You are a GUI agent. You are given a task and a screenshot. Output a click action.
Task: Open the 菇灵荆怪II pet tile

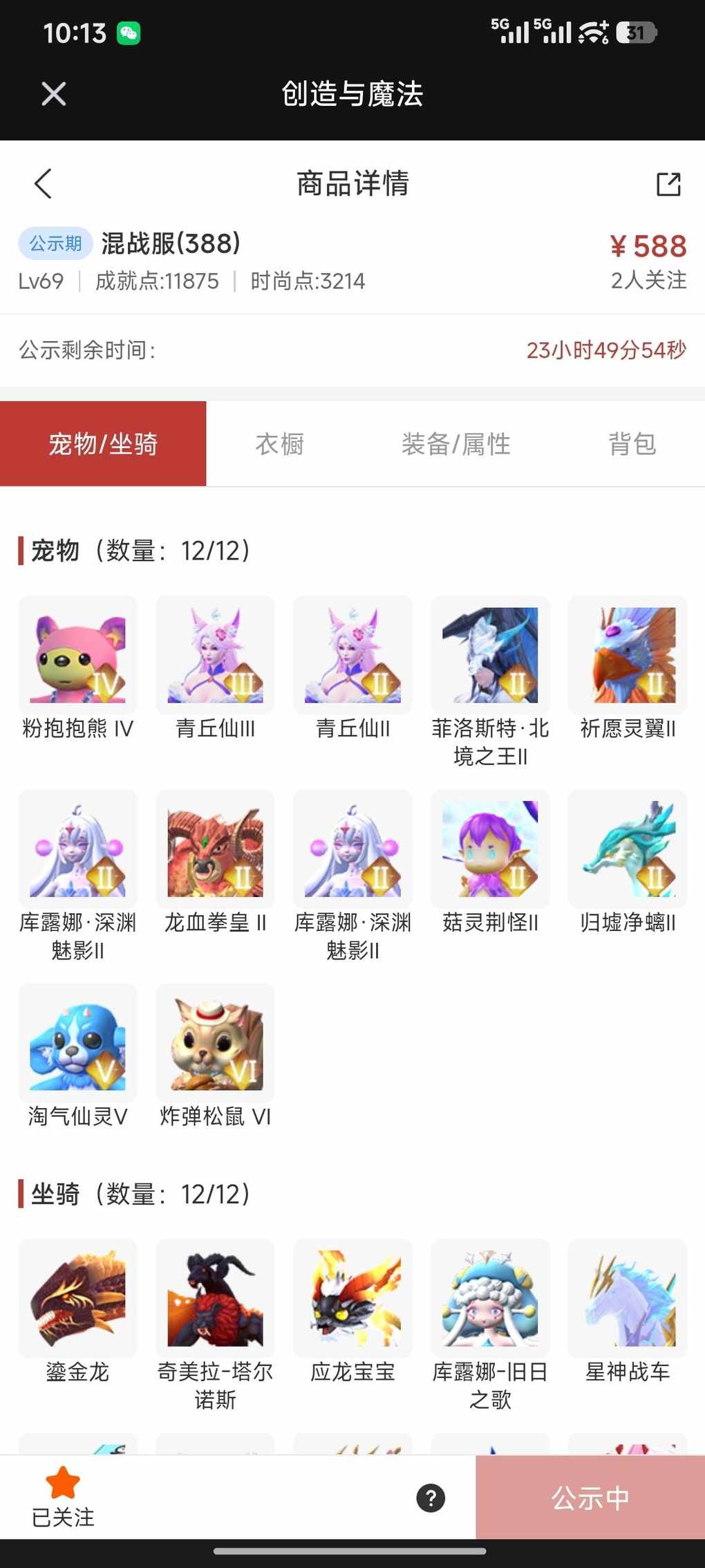coord(490,849)
